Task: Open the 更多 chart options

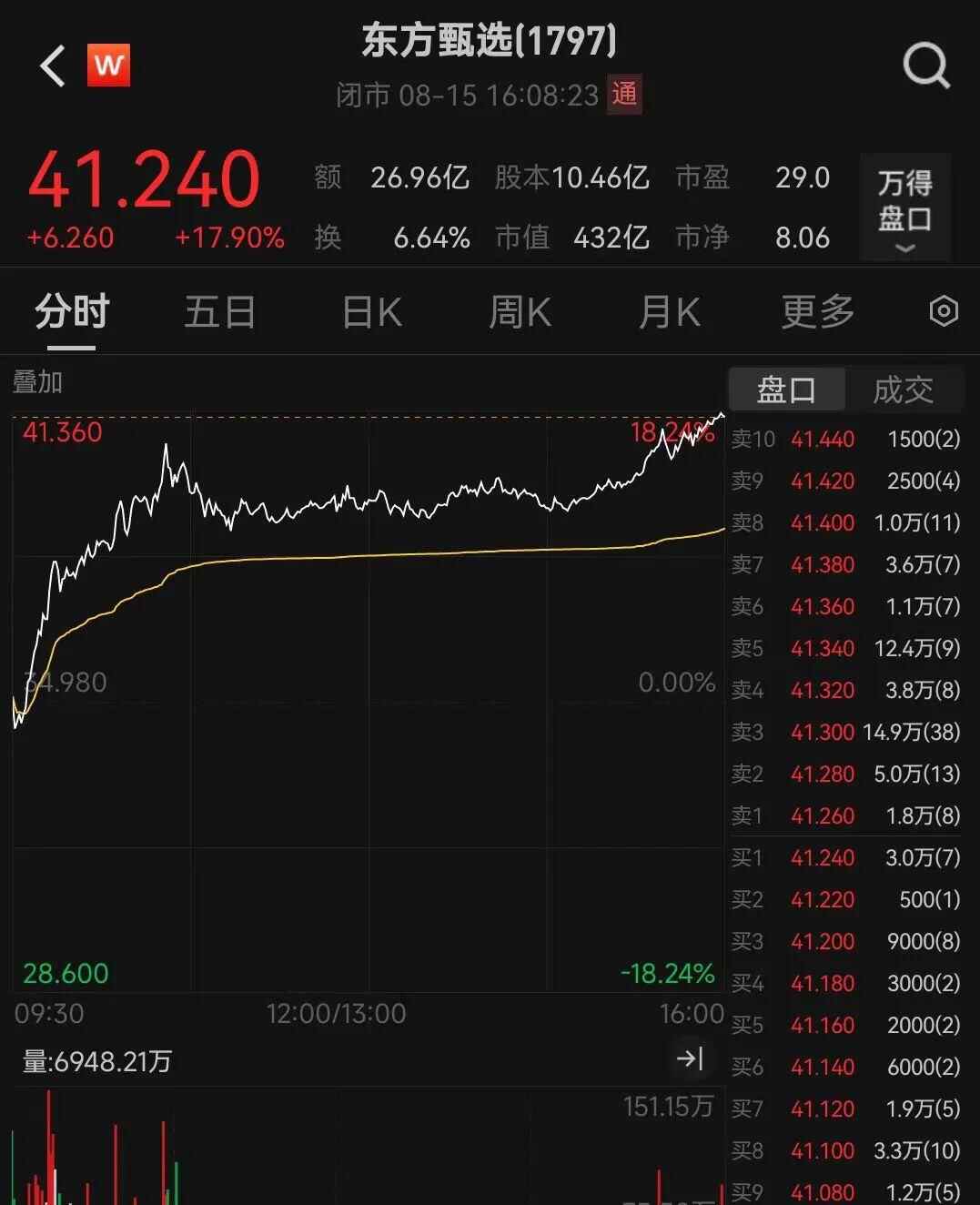Action: point(817,312)
